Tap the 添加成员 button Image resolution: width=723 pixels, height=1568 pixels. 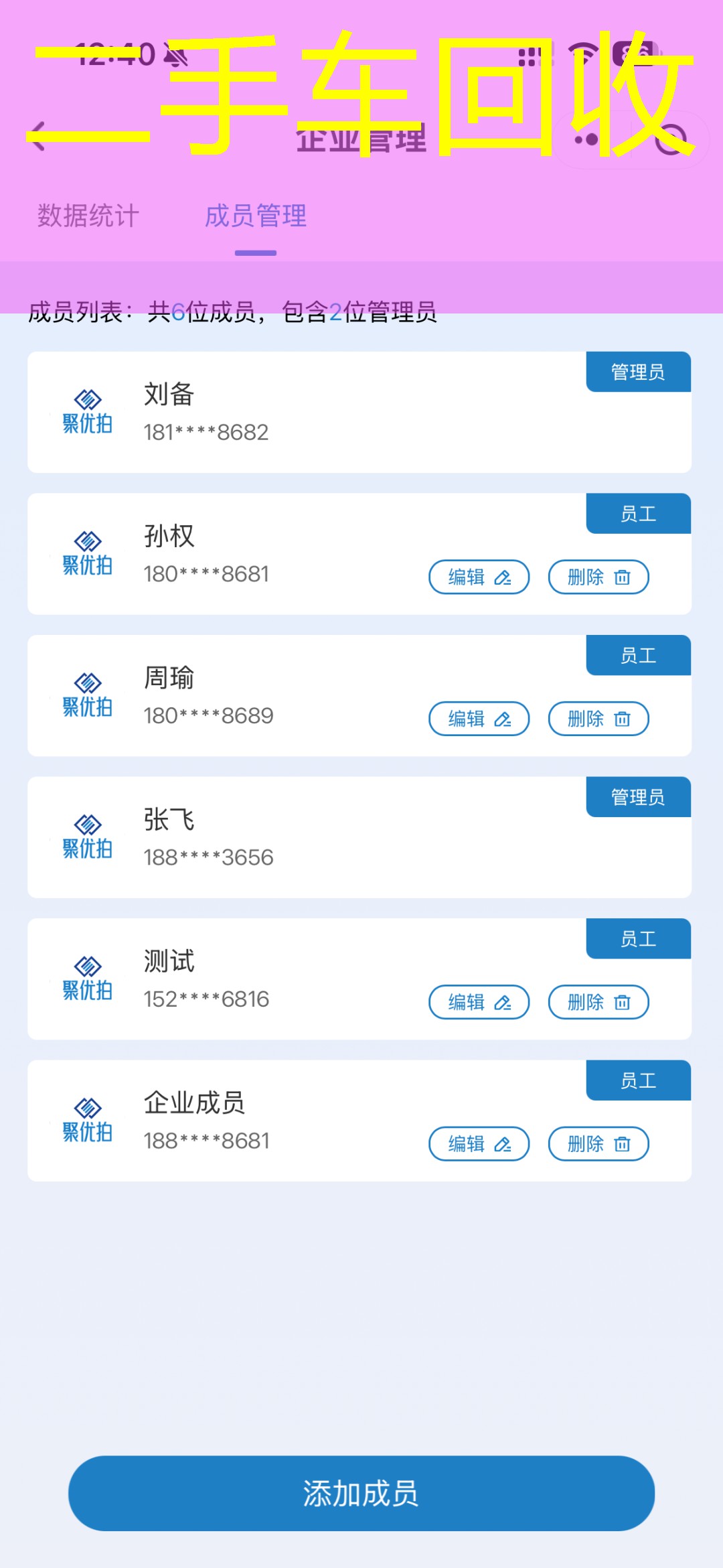361,1493
